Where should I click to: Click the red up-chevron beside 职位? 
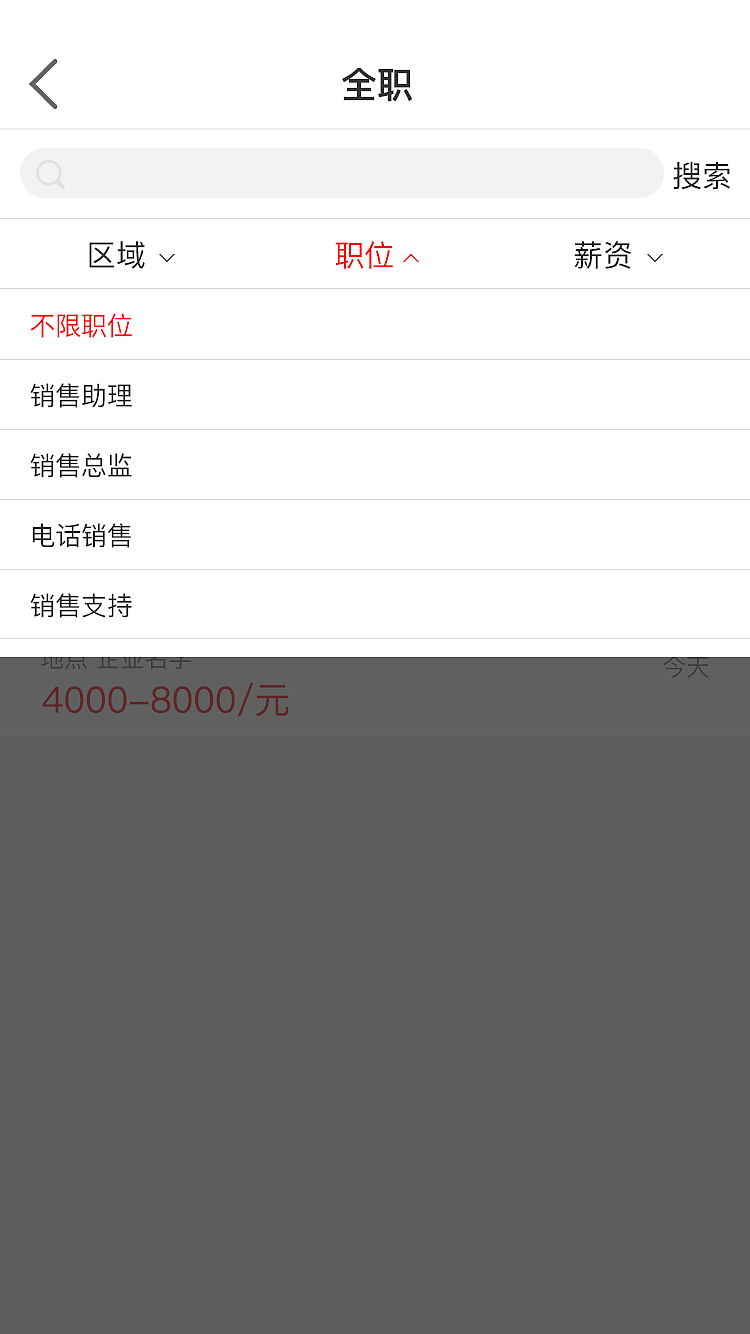pos(412,257)
